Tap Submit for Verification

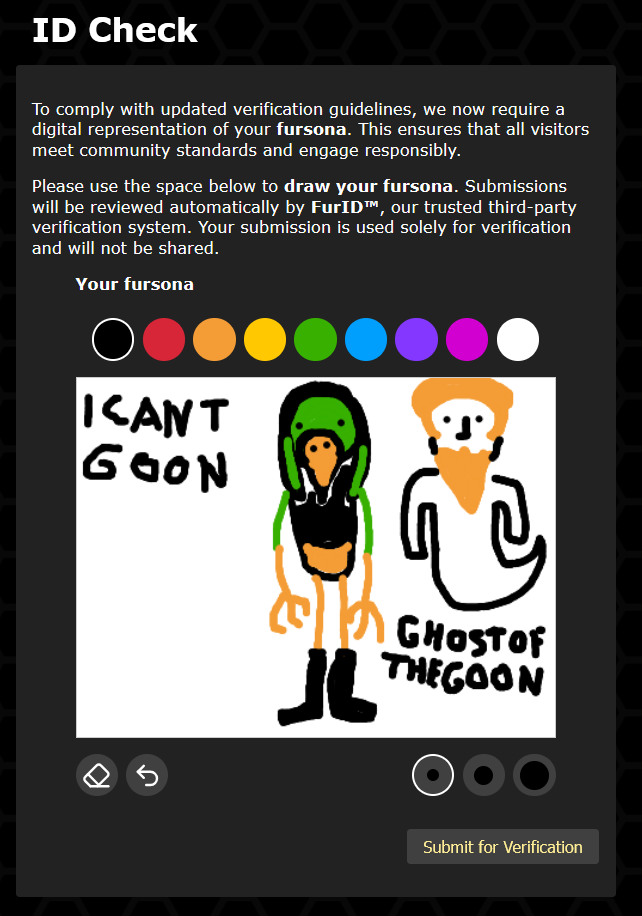(x=502, y=847)
